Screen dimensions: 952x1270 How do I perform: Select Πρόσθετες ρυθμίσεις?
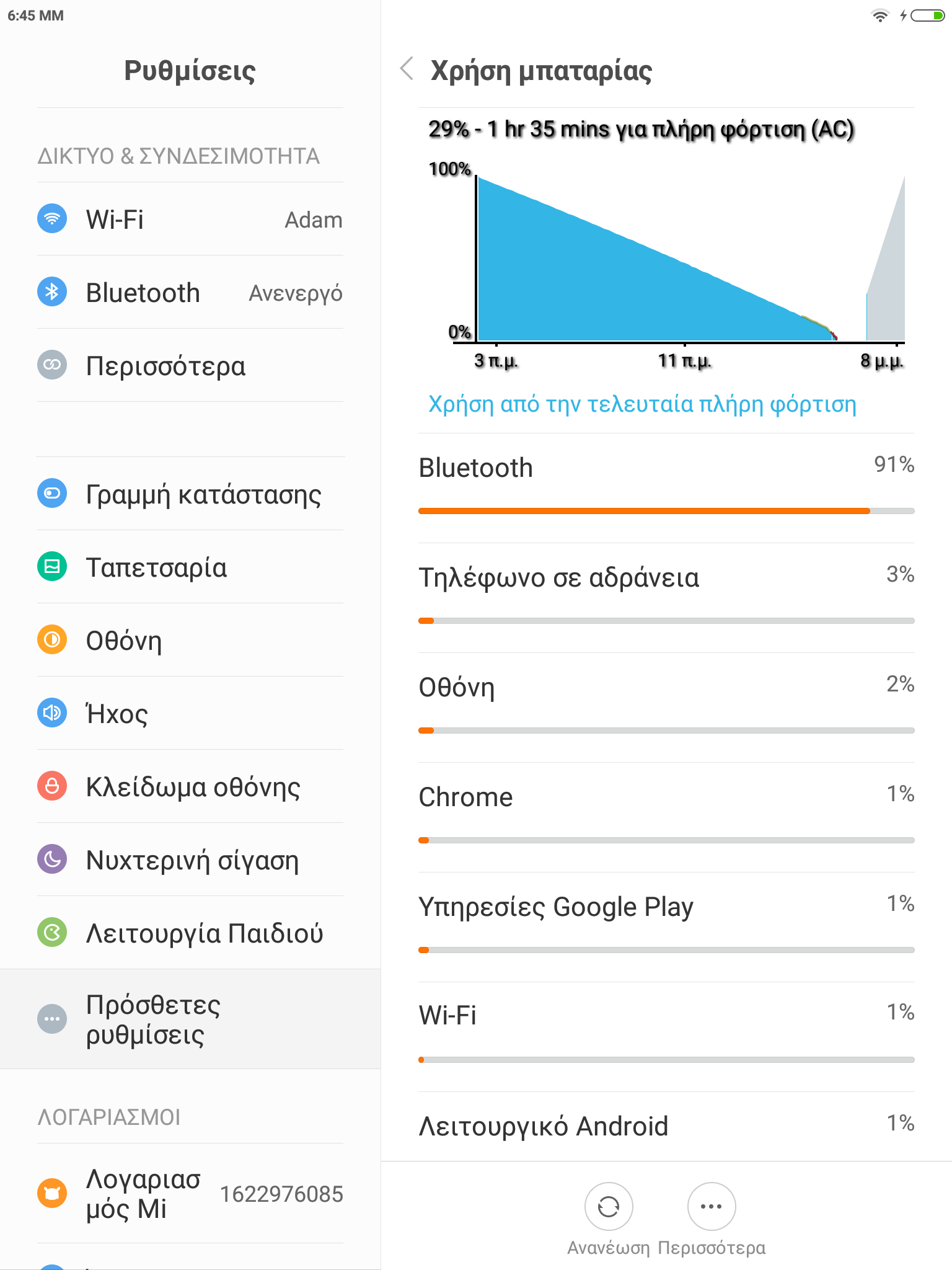pyautogui.click(x=190, y=1019)
